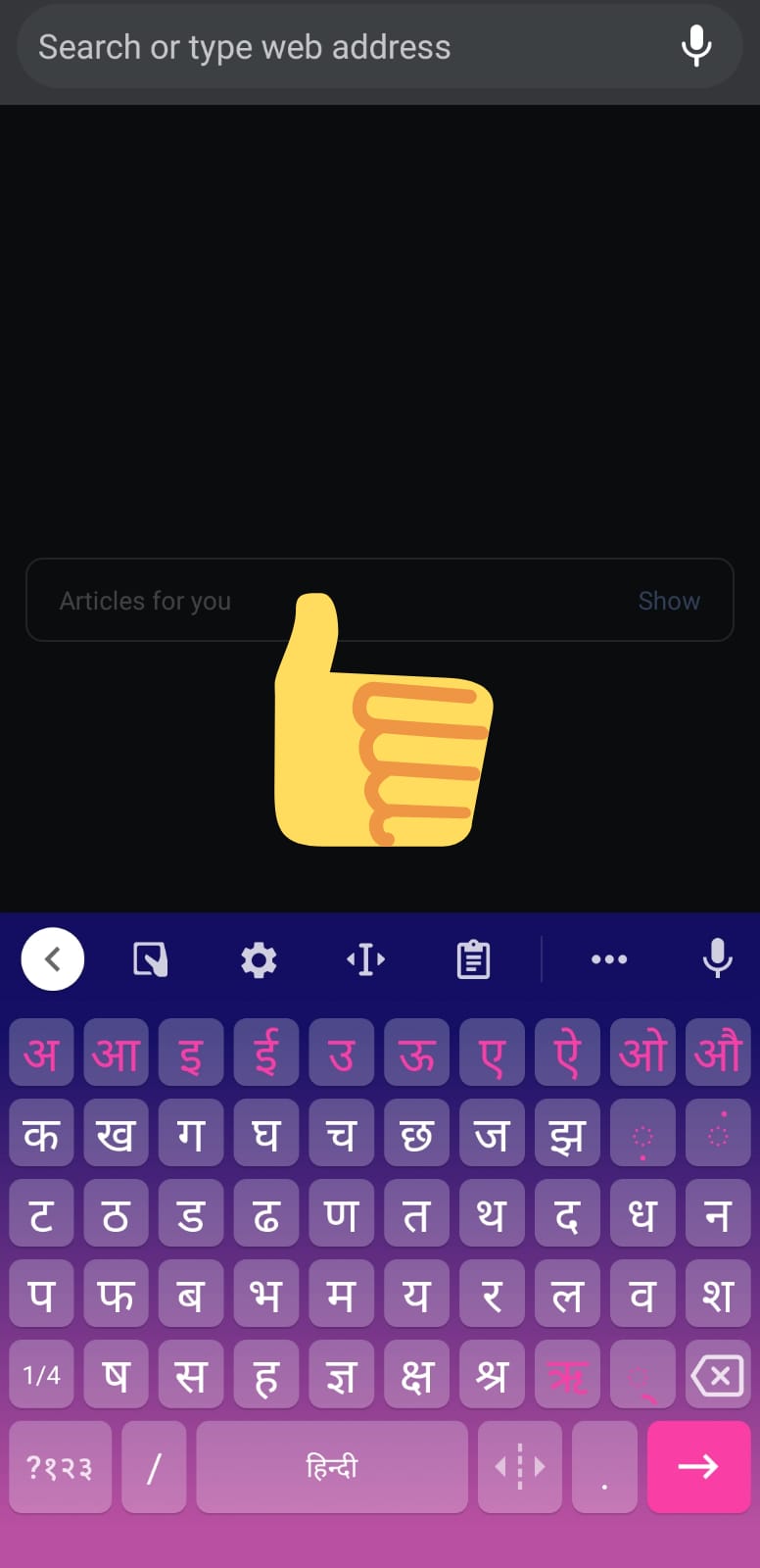The image size is (760, 1568).
Task: Open the keyboard clipboard
Action: [473, 959]
